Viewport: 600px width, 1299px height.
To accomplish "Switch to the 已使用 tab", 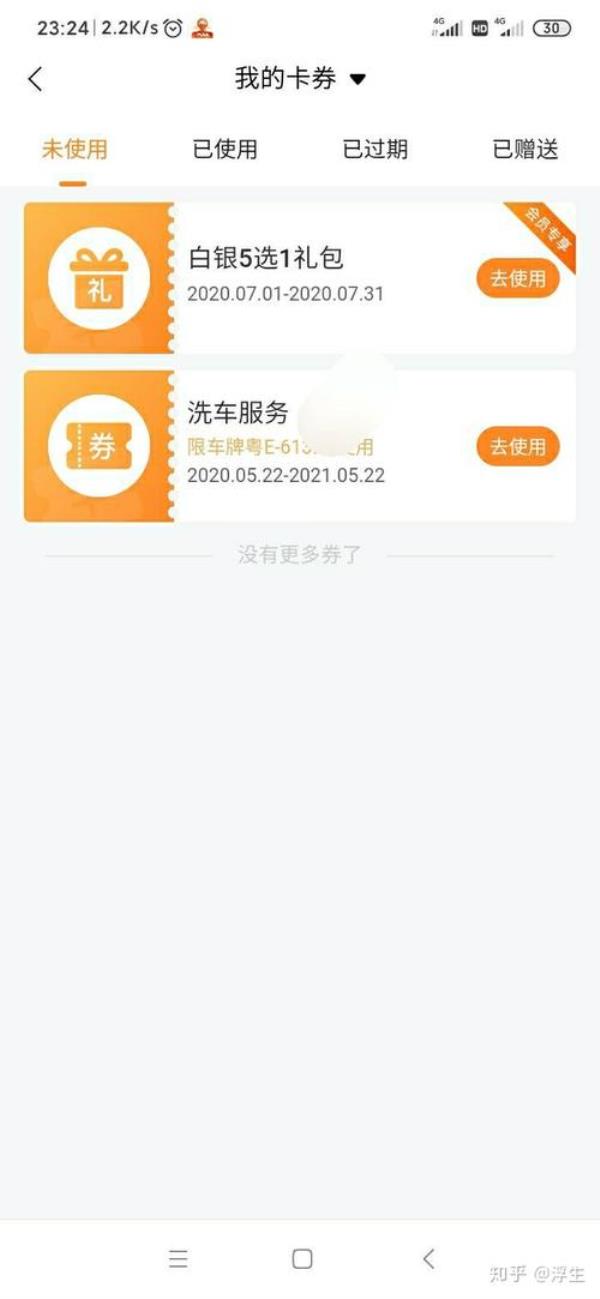I will point(225,150).
